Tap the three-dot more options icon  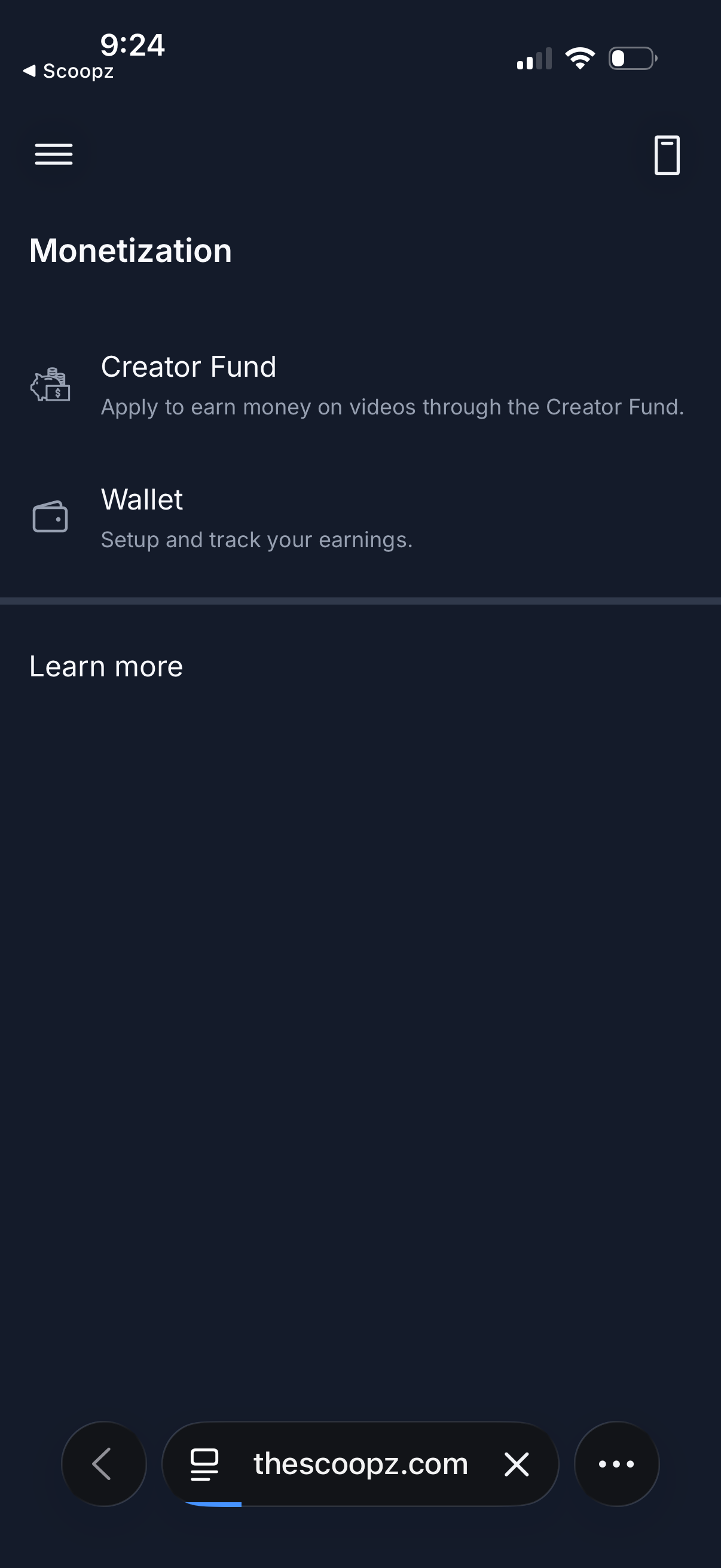[617, 1464]
